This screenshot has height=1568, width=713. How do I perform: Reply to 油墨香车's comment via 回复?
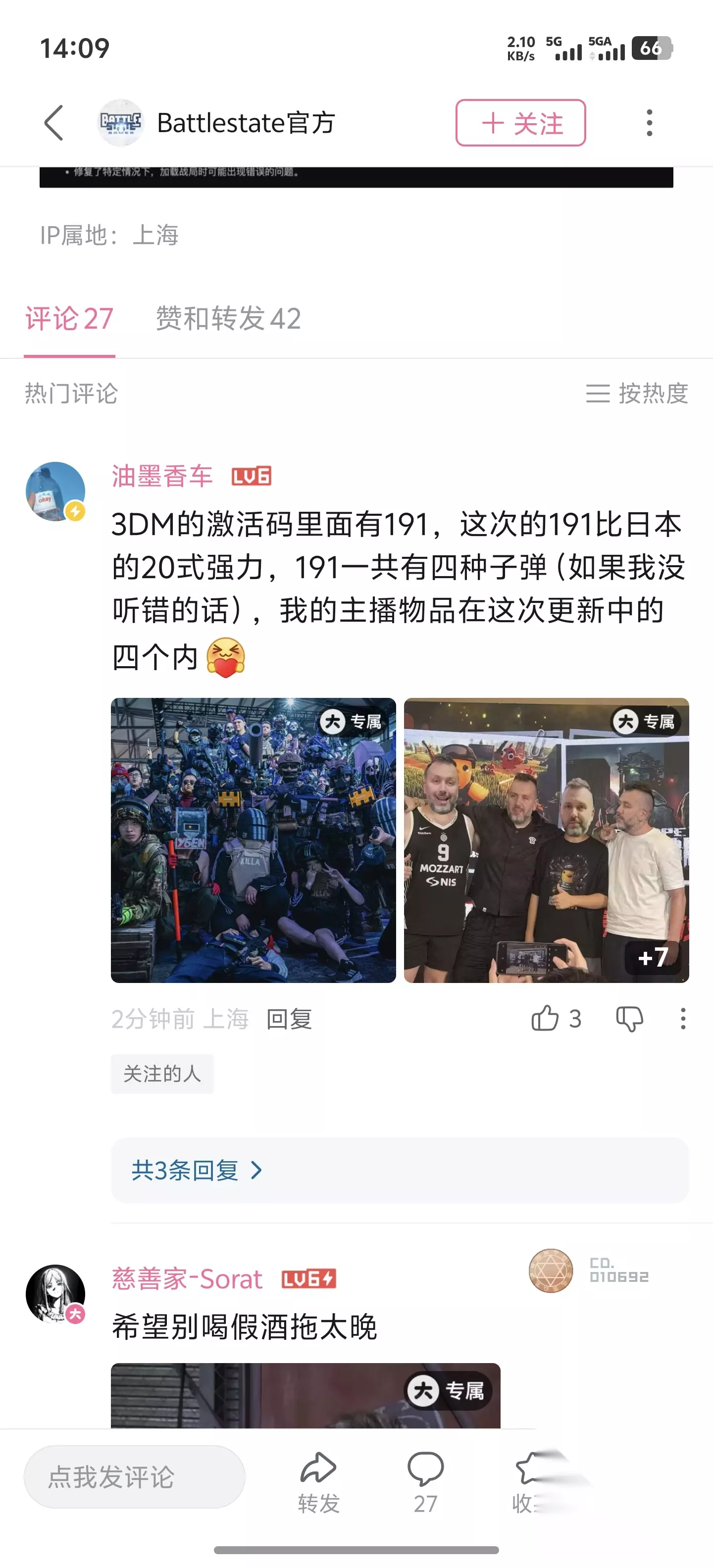tap(289, 1018)
